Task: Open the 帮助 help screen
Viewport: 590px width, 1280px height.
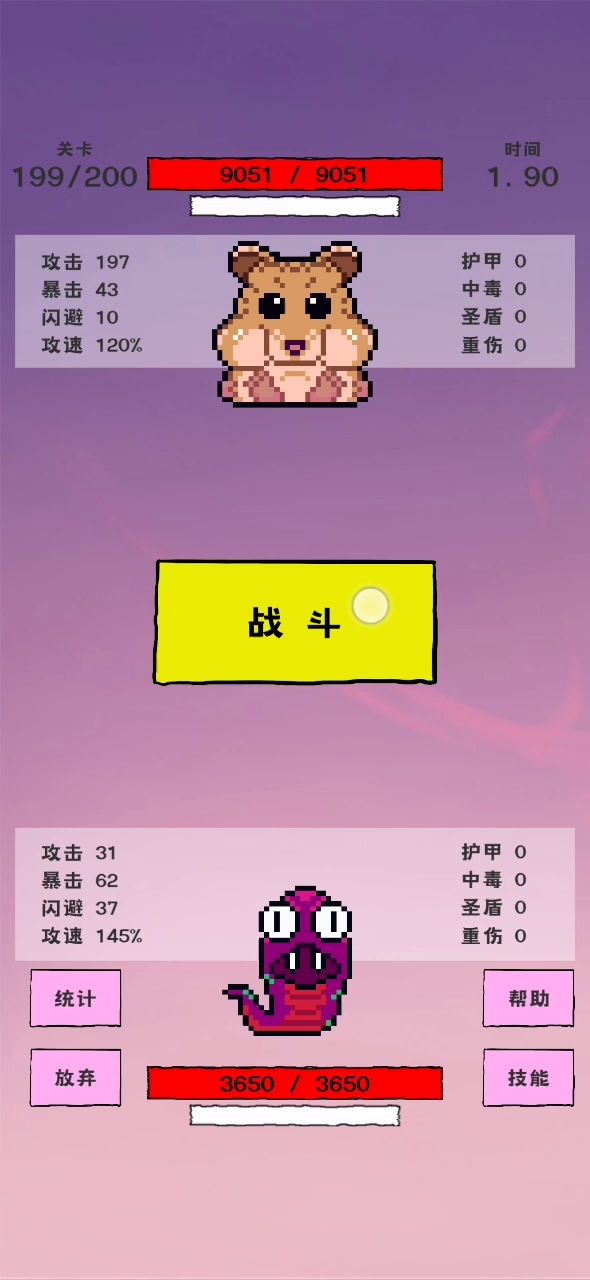Action: [x=528, y=998]
